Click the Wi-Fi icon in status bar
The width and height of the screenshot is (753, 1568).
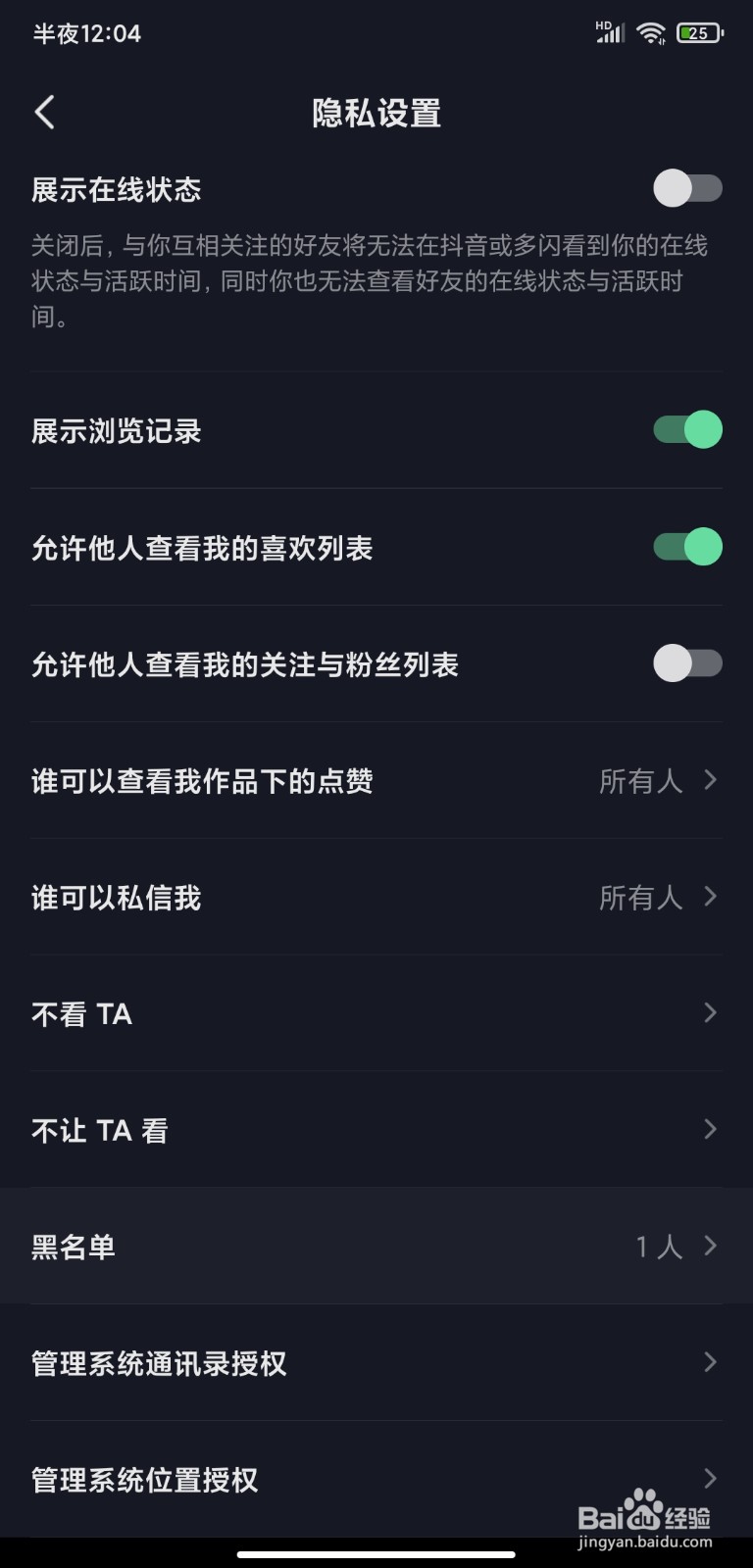[x=651, y=32]
